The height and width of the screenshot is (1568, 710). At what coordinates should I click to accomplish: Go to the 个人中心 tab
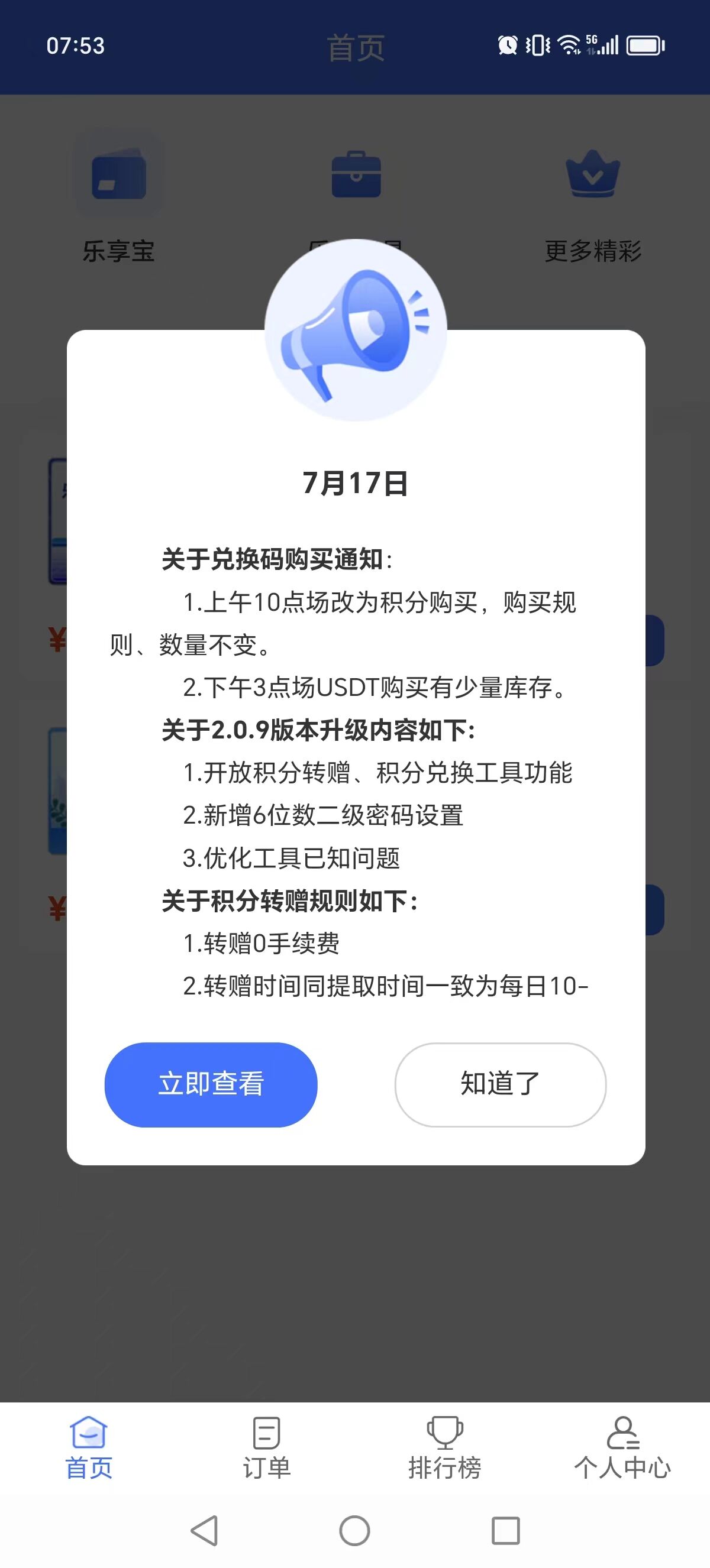tap(622, 1448)
